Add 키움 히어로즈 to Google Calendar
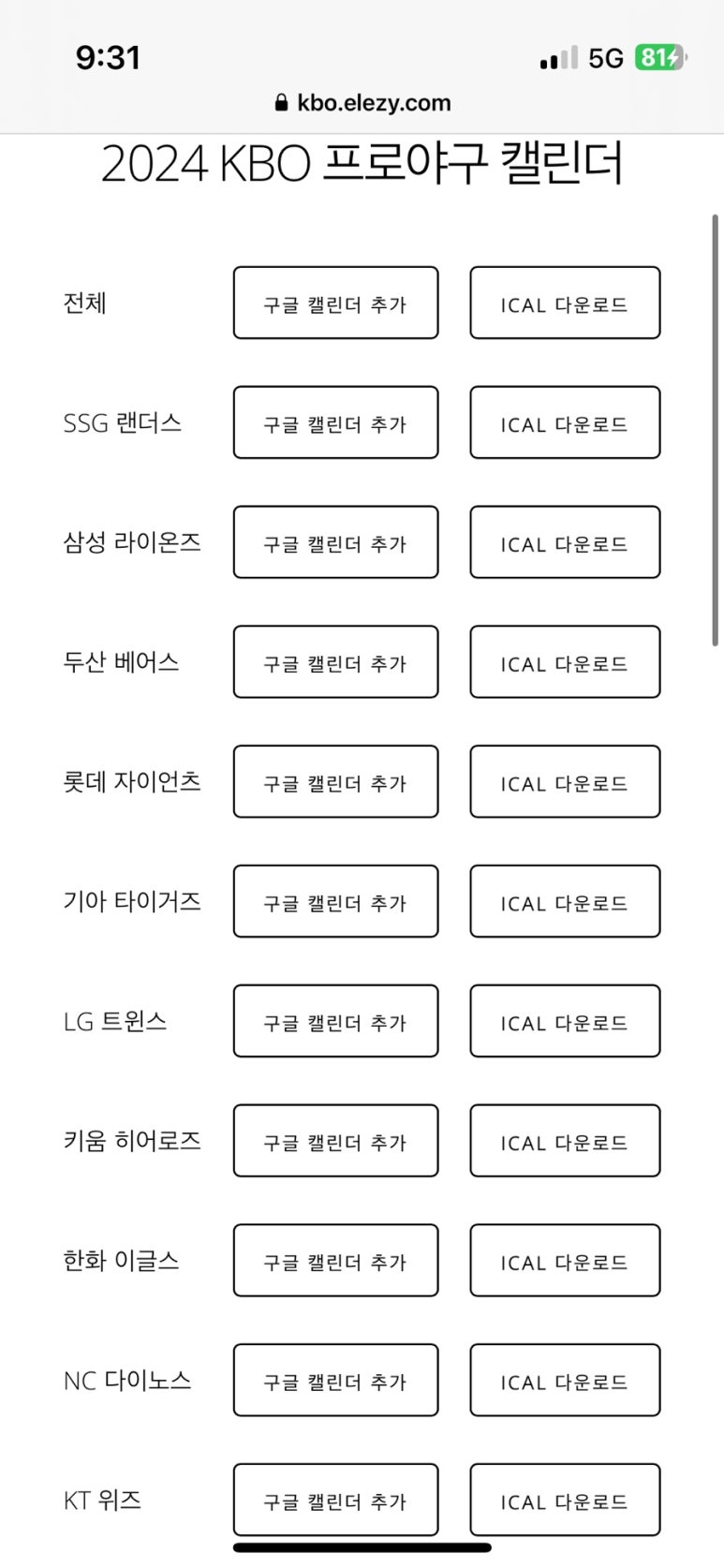This screenshot has width=724, height=1568. pyautogui.click(x=335, y=1141)
